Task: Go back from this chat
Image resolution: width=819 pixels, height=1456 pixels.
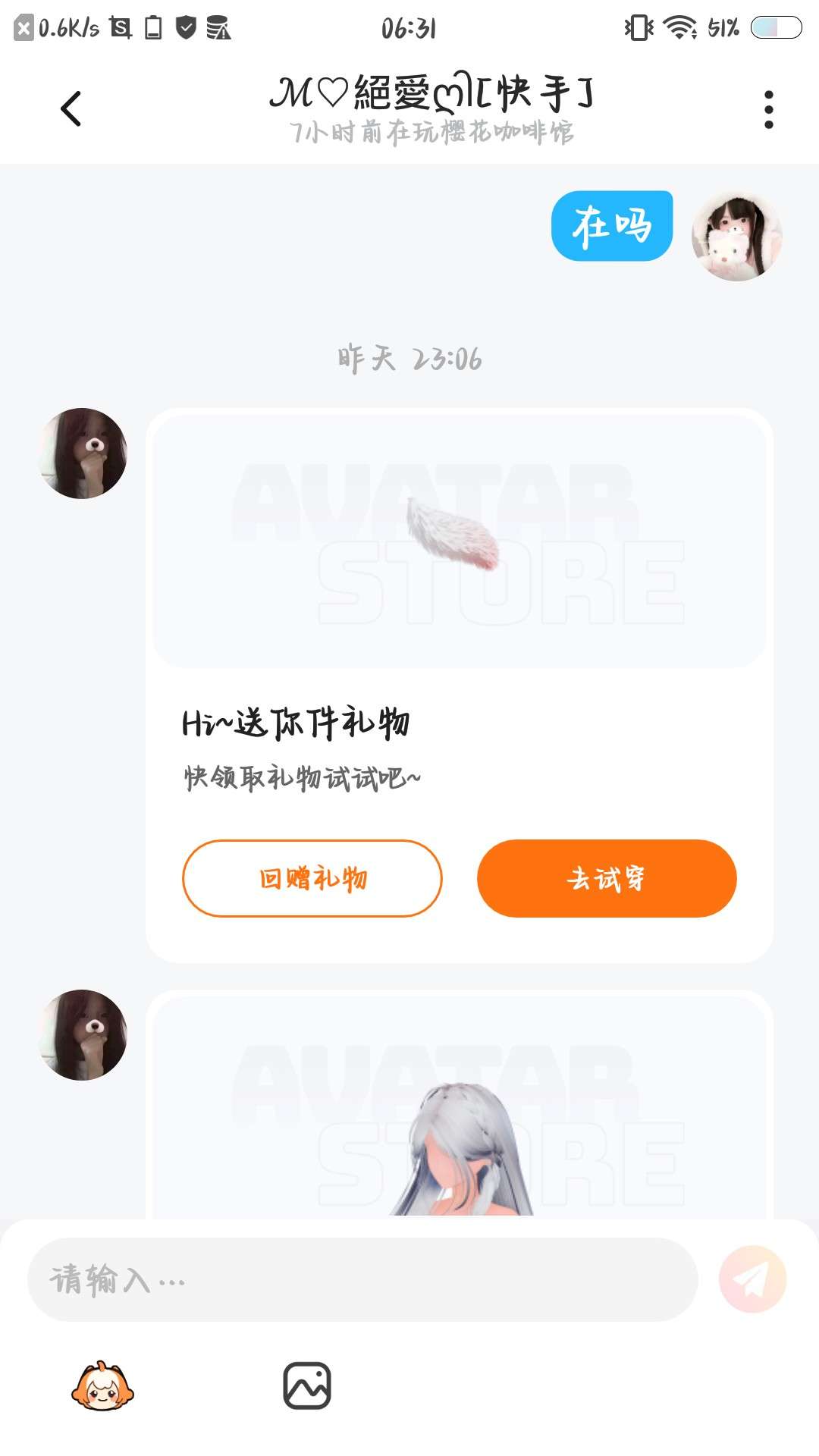Action: 71,108
